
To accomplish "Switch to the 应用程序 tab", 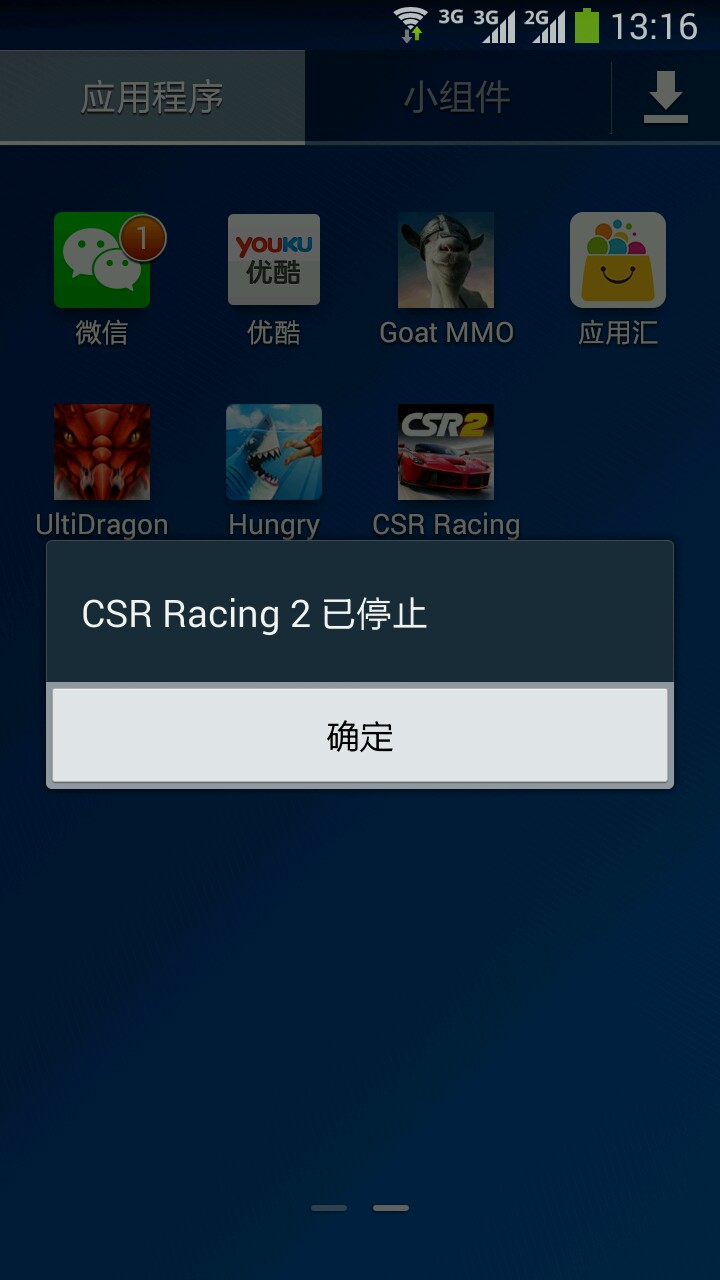I will pyautogui.click(x=152, y=98).
